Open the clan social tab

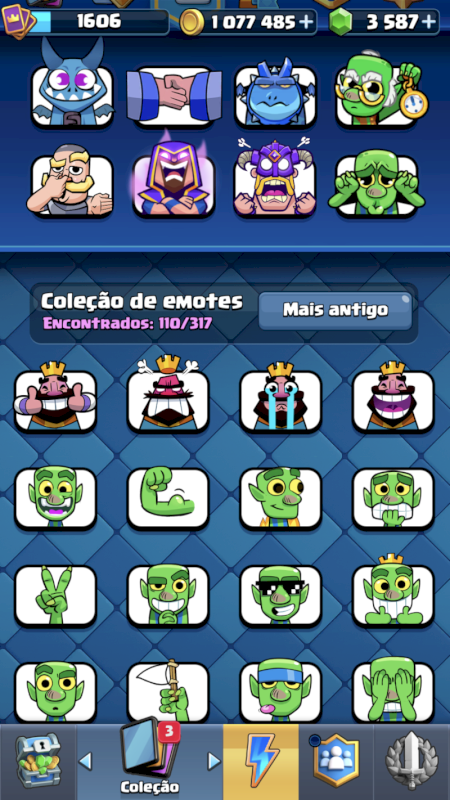click(x=336, y=761)
